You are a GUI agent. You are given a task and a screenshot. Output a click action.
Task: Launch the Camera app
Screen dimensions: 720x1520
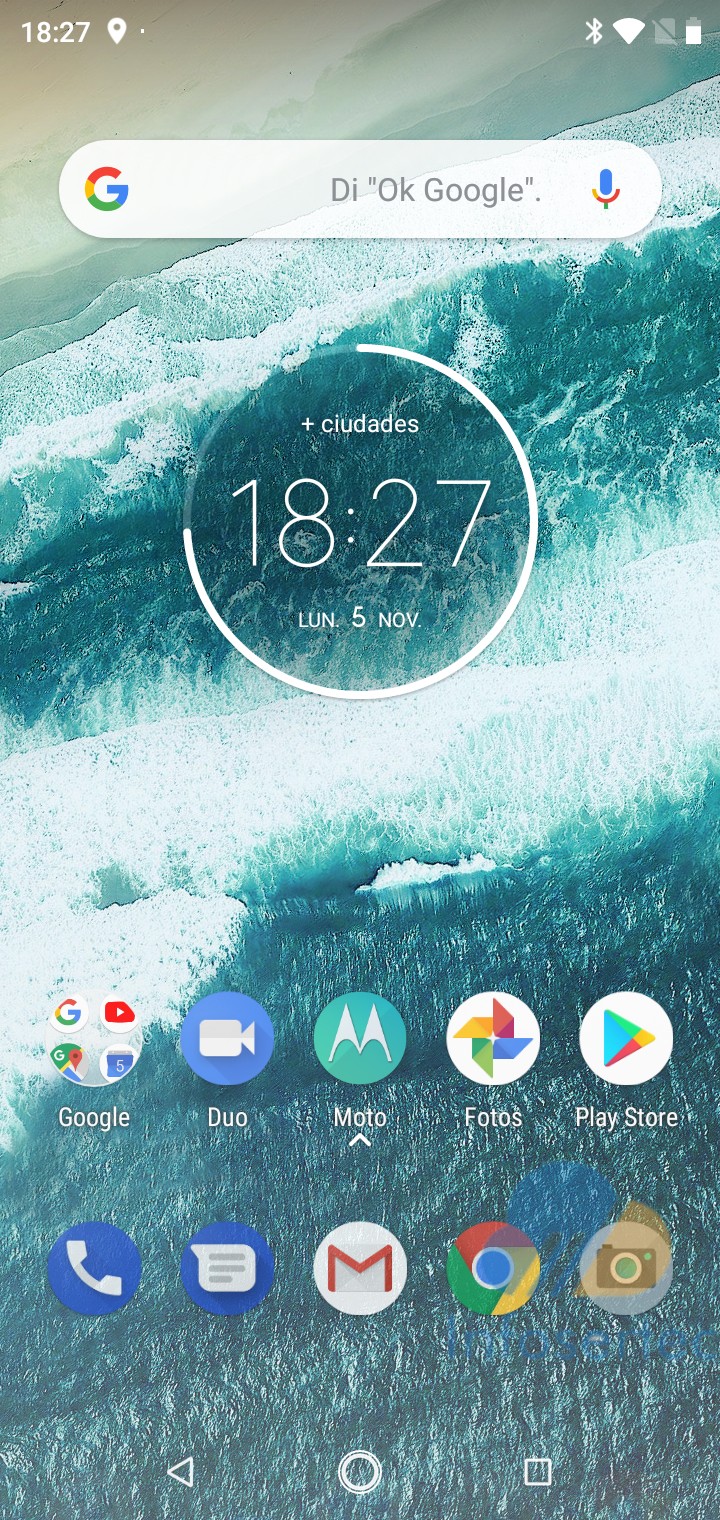point(626,1269)
